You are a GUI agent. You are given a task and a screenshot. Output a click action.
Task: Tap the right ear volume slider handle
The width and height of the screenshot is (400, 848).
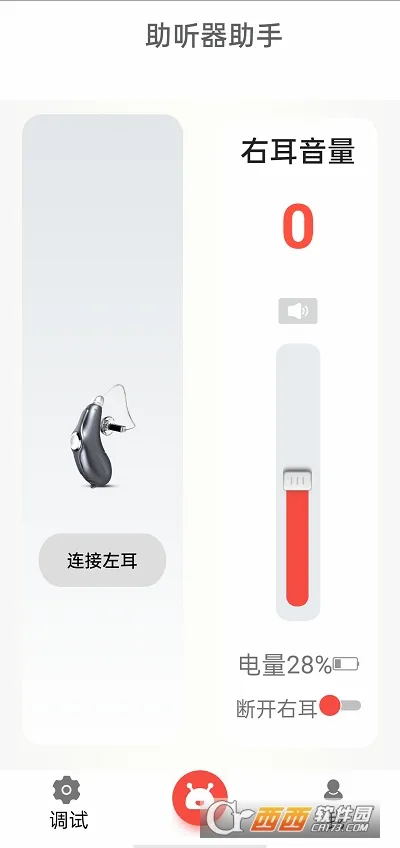click(x=297, y=480)
